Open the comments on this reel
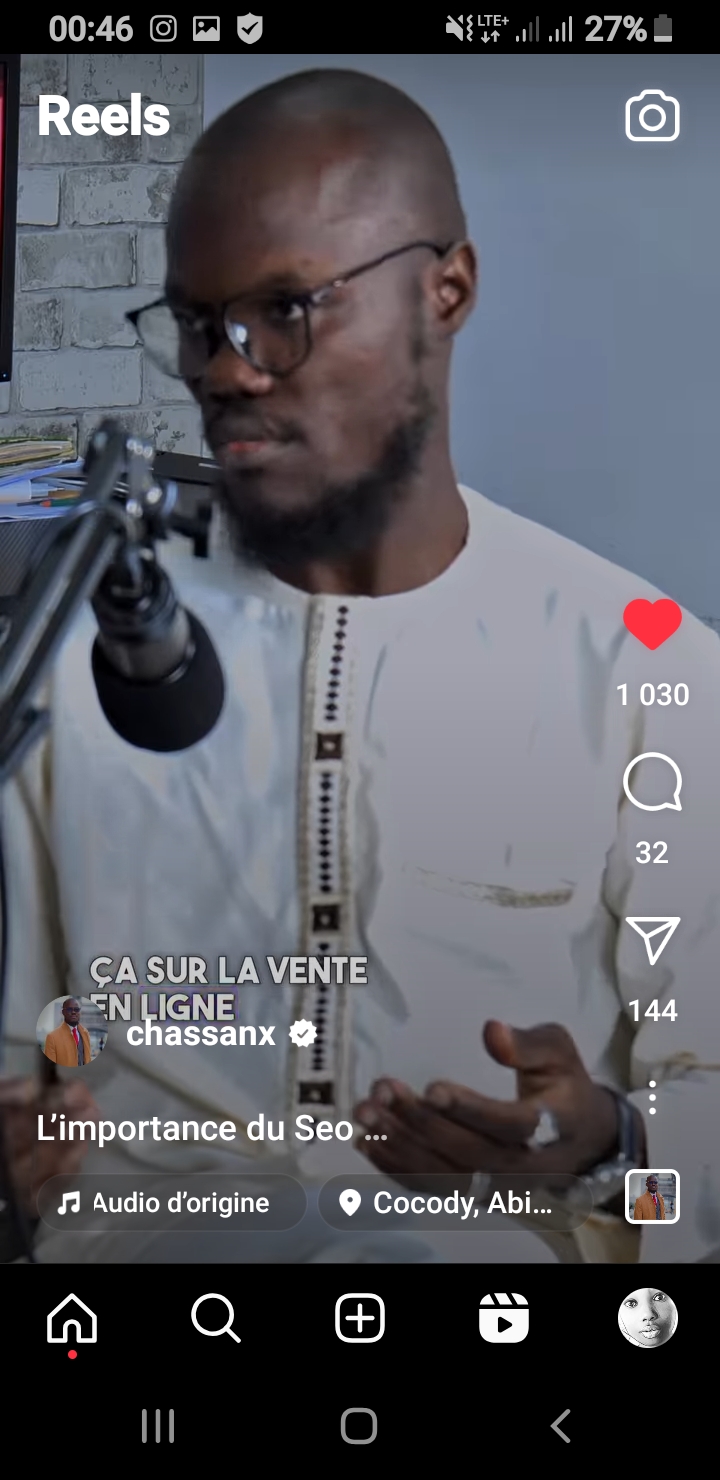The width and height of the screenshot is (720, 1480). 652,783
